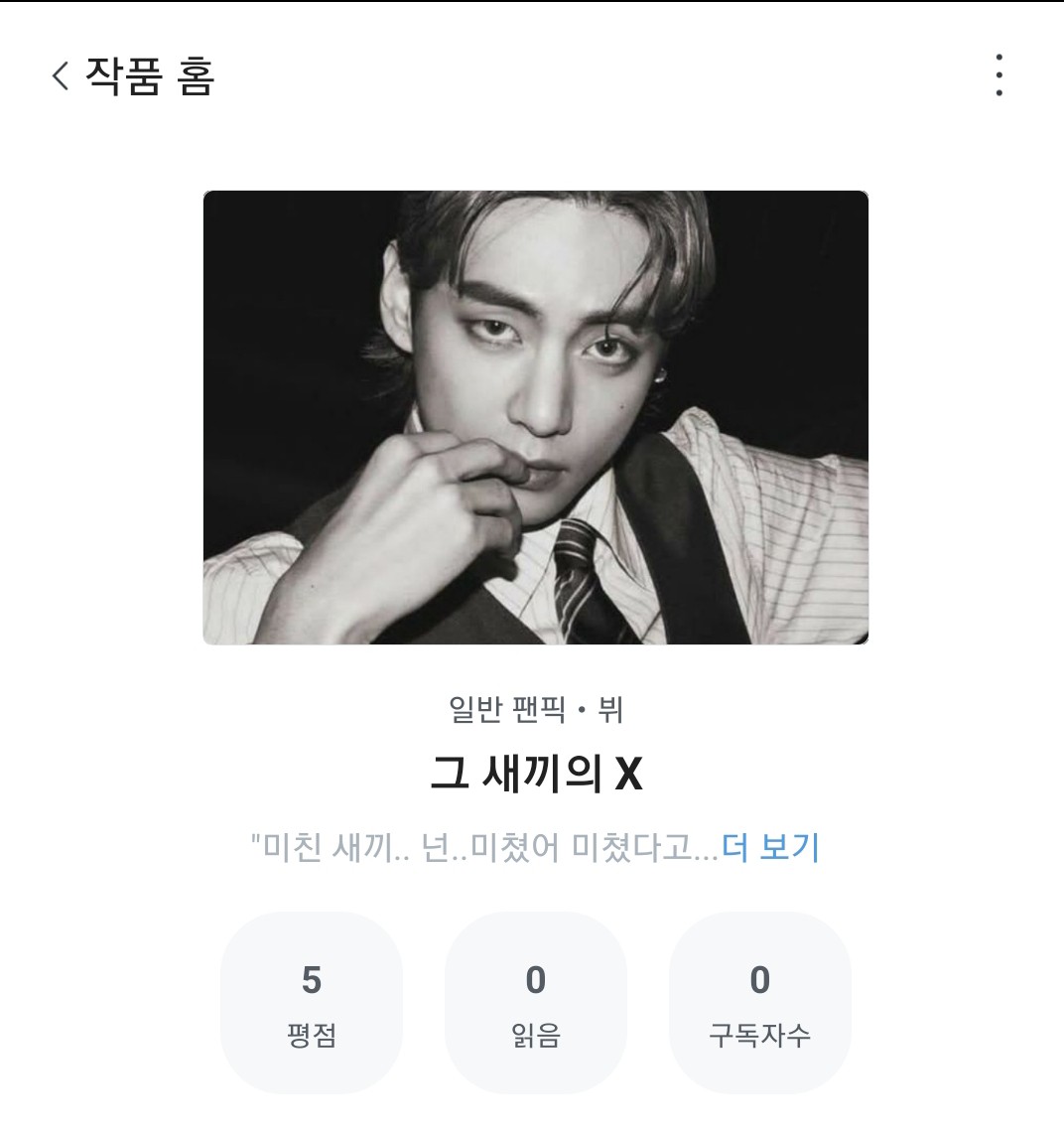This screenshot has width=1064, height=1135.
Task: Expand the description with 더 보기
Action: pyautogui.click(x=770, y=848)
